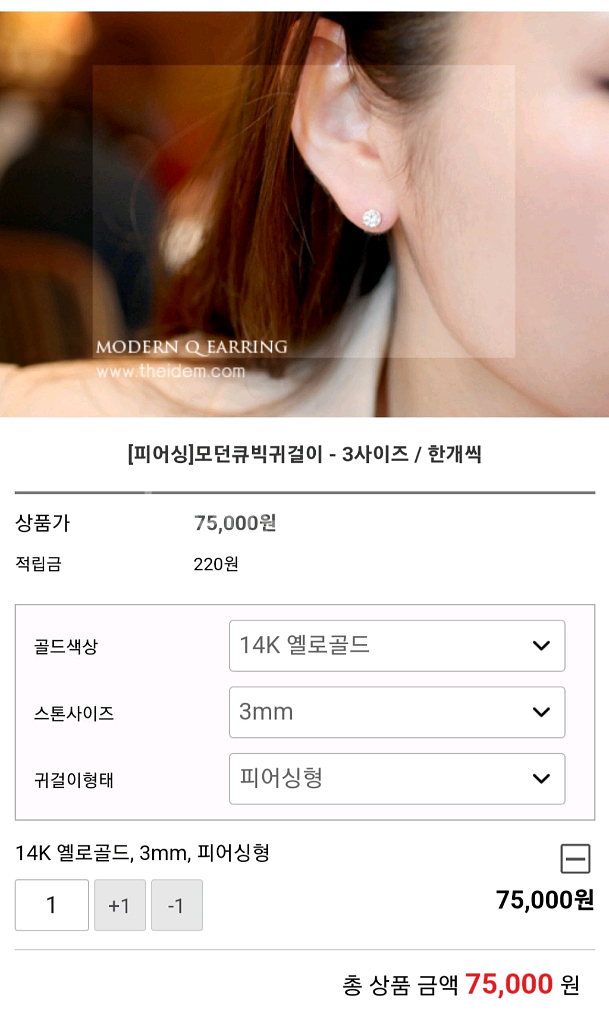
Task: Open the earring product photo
Action: click(x=304, y=214)
